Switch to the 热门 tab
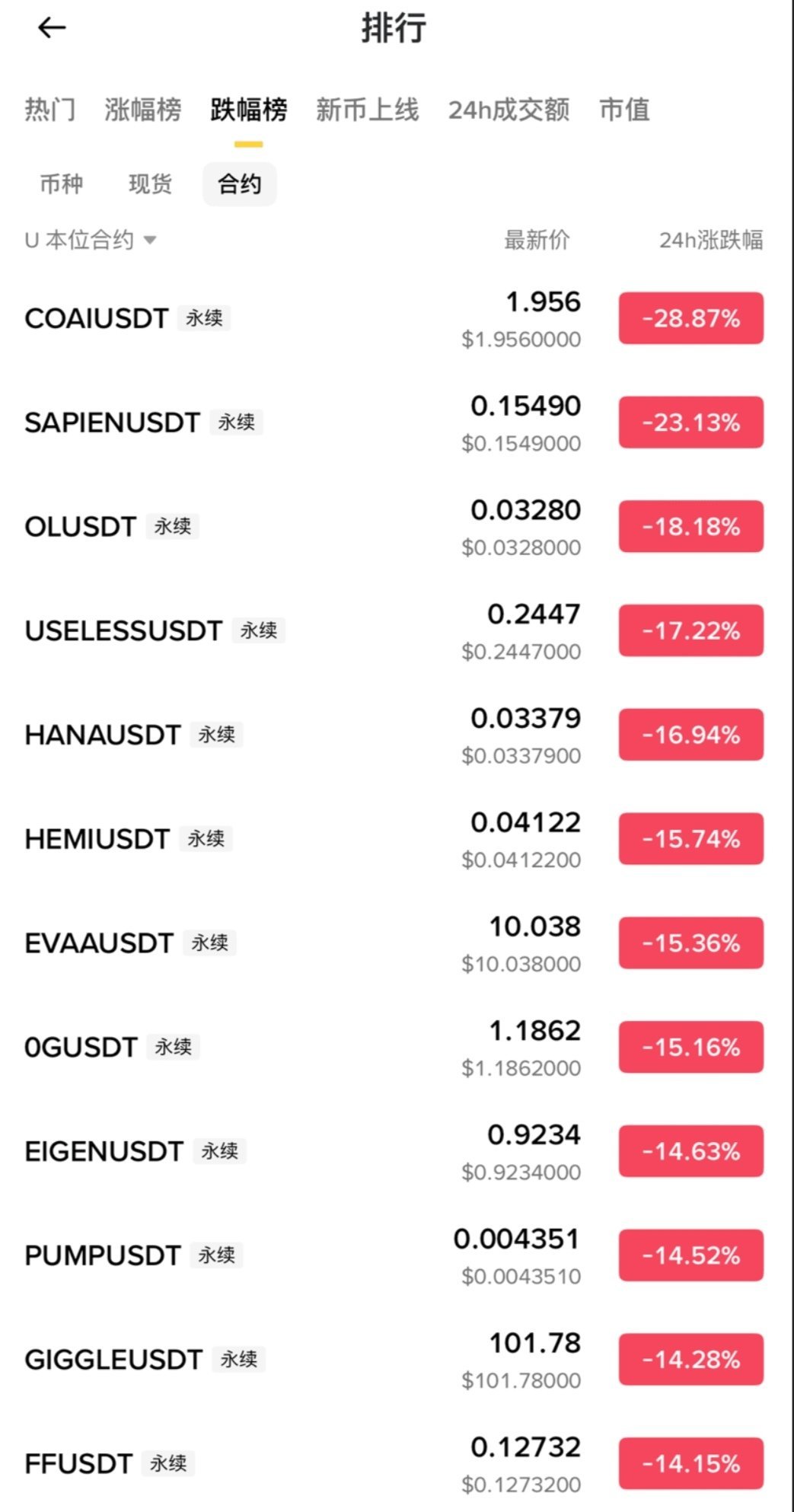Screen dimensions: 794x1512 pos(50,110)
